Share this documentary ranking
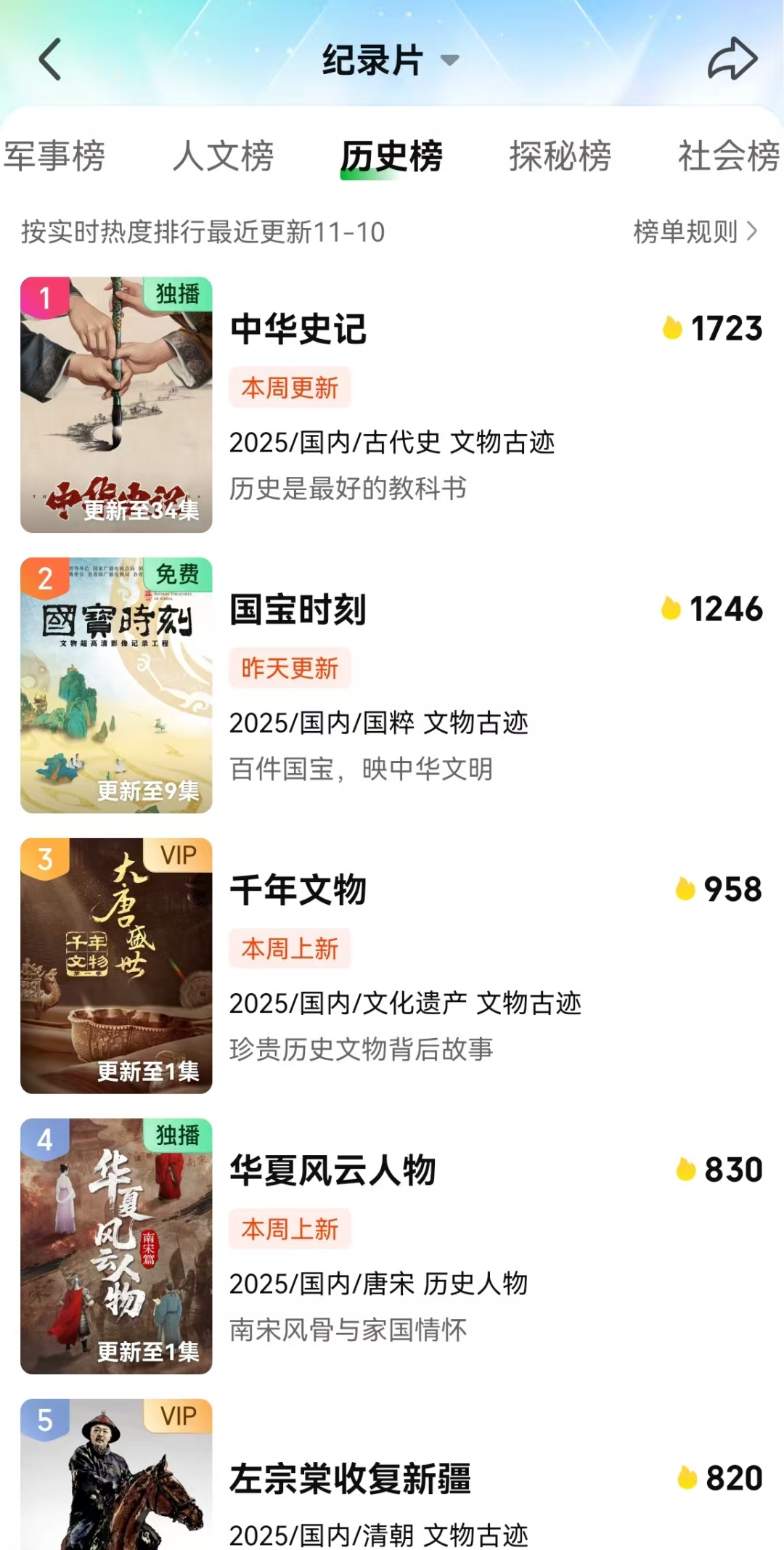The width and height of the screenshot is (784, 1550). coord(732,60)
